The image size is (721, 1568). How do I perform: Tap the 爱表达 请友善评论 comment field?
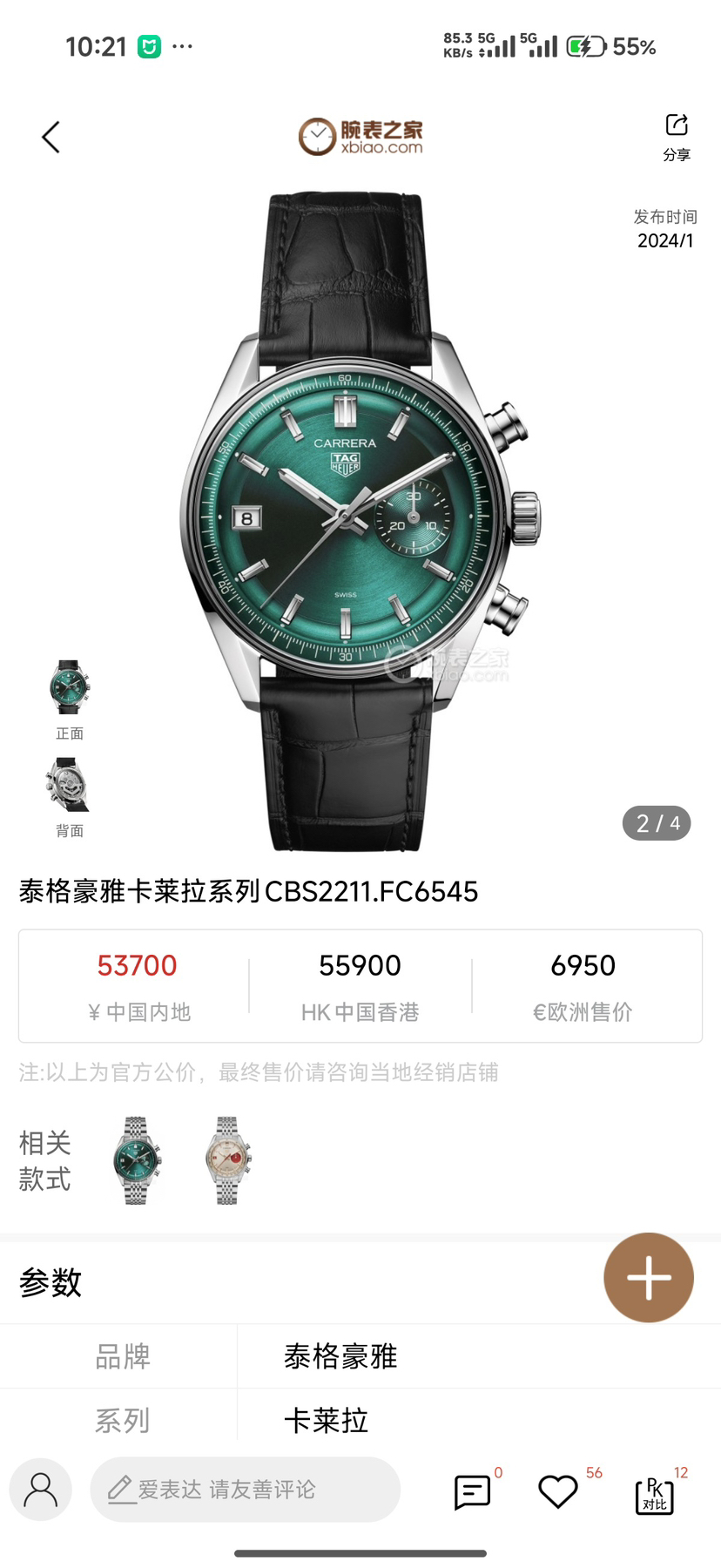[x=245, y=1490]
